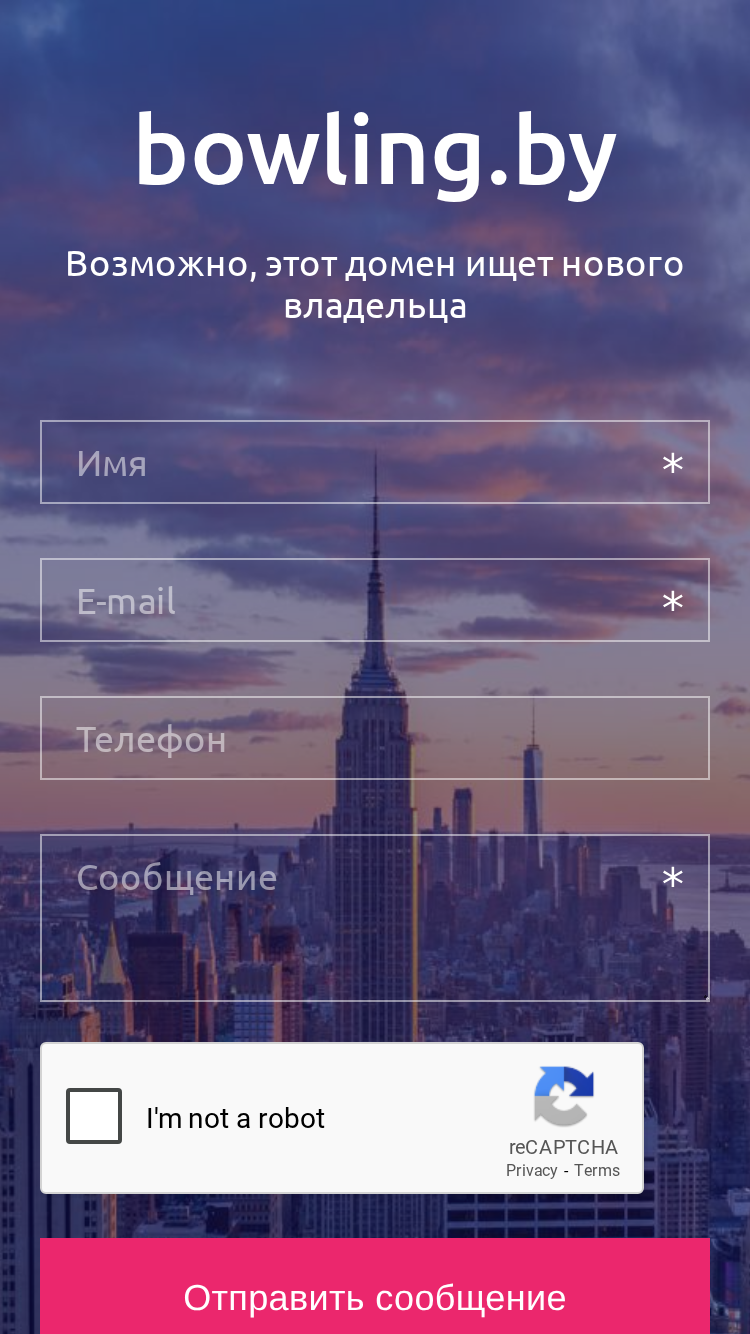
Task: Tap the E-mail input field
Action: [x=375, y=600]
